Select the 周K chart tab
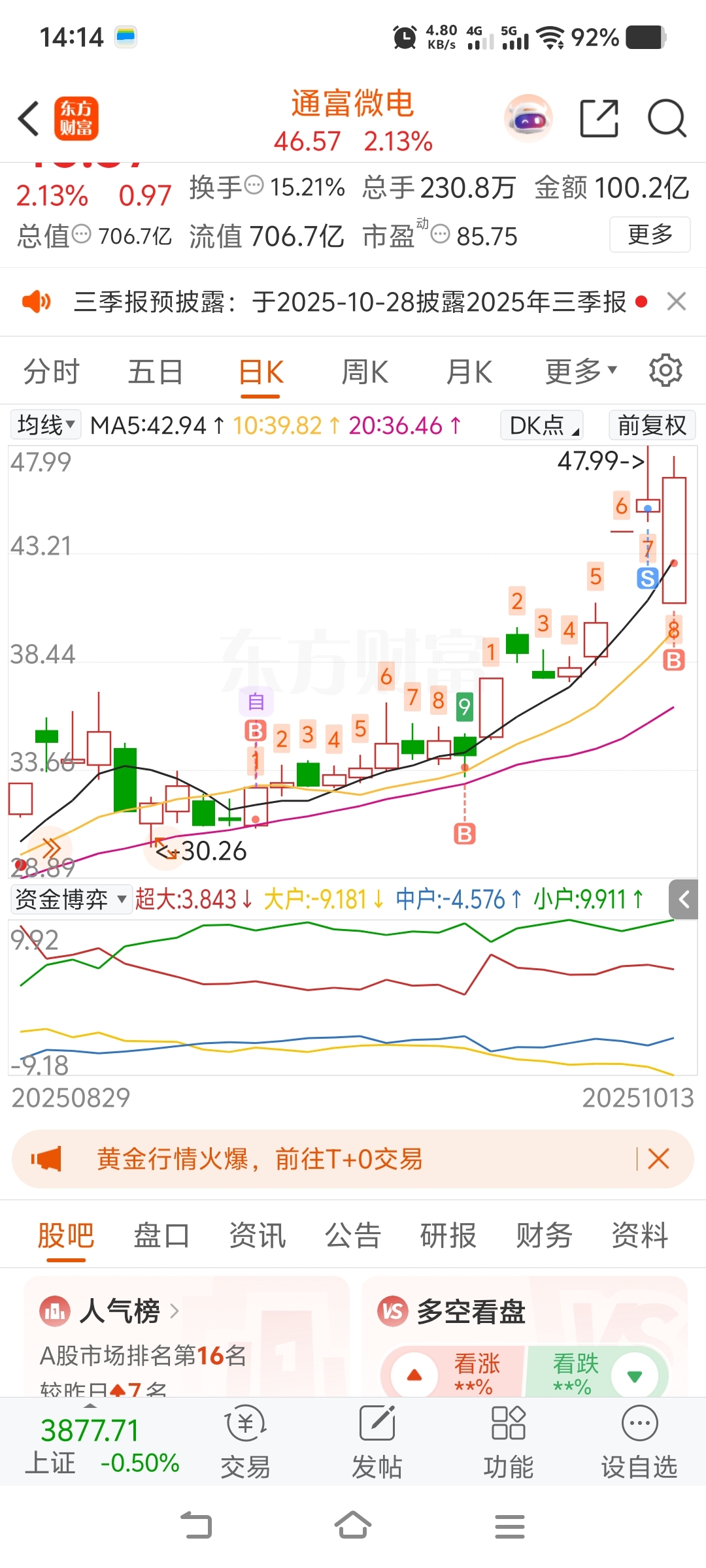Viewport: 706px width, 1568px height. coord(365,372)
